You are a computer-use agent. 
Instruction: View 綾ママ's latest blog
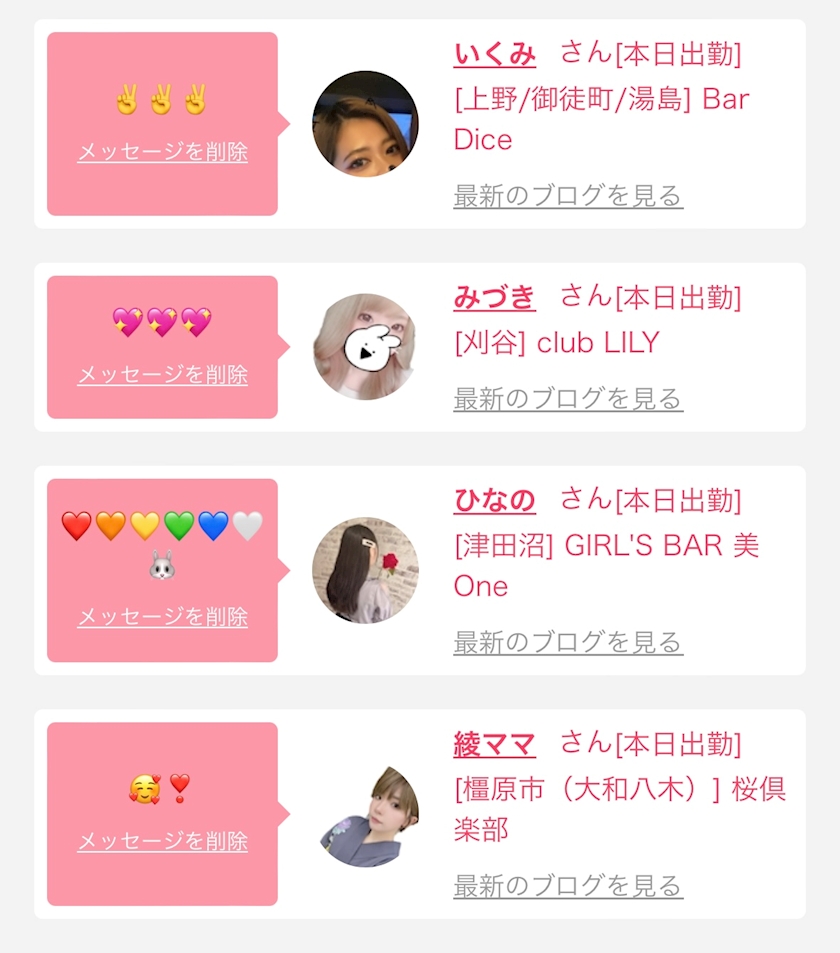[x=568, y=886]
